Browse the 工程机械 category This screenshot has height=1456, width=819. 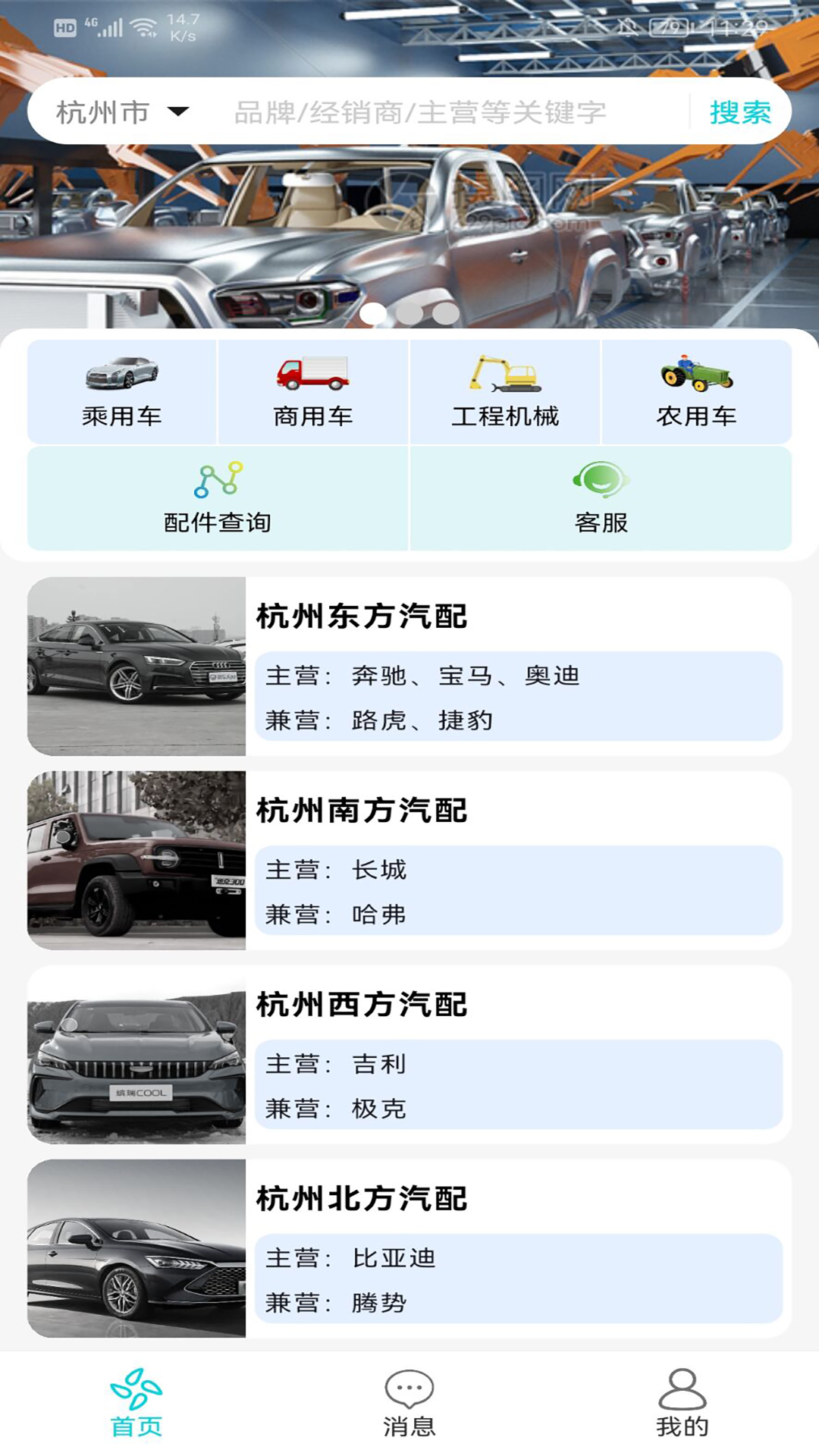[x=505, y=392]
